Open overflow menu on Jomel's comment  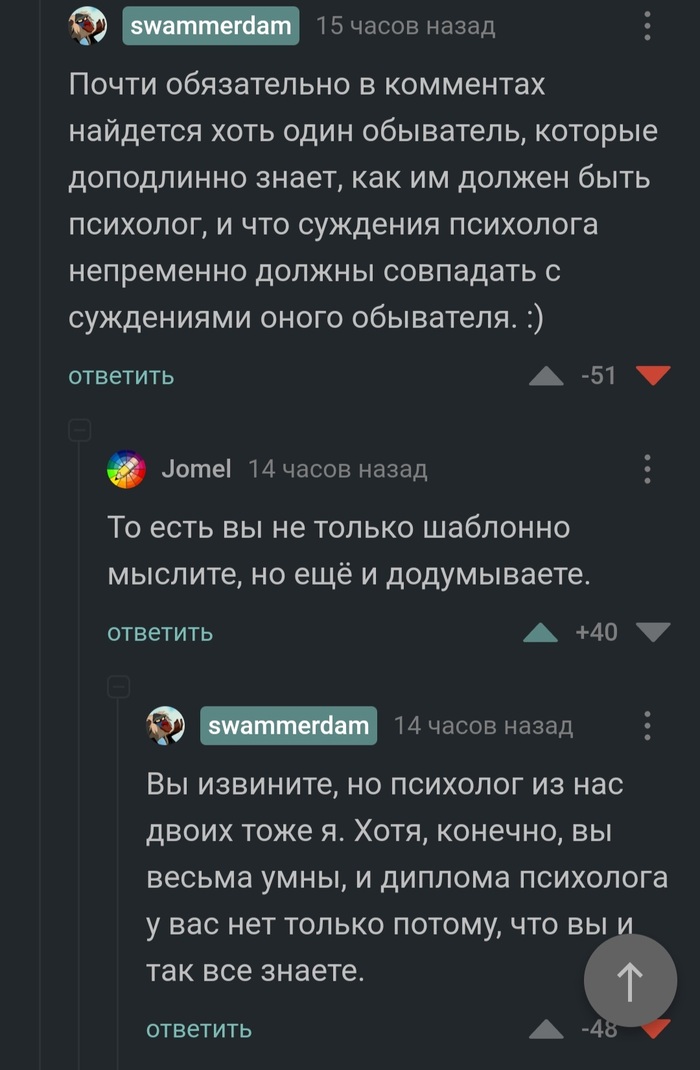coord(648,469)
